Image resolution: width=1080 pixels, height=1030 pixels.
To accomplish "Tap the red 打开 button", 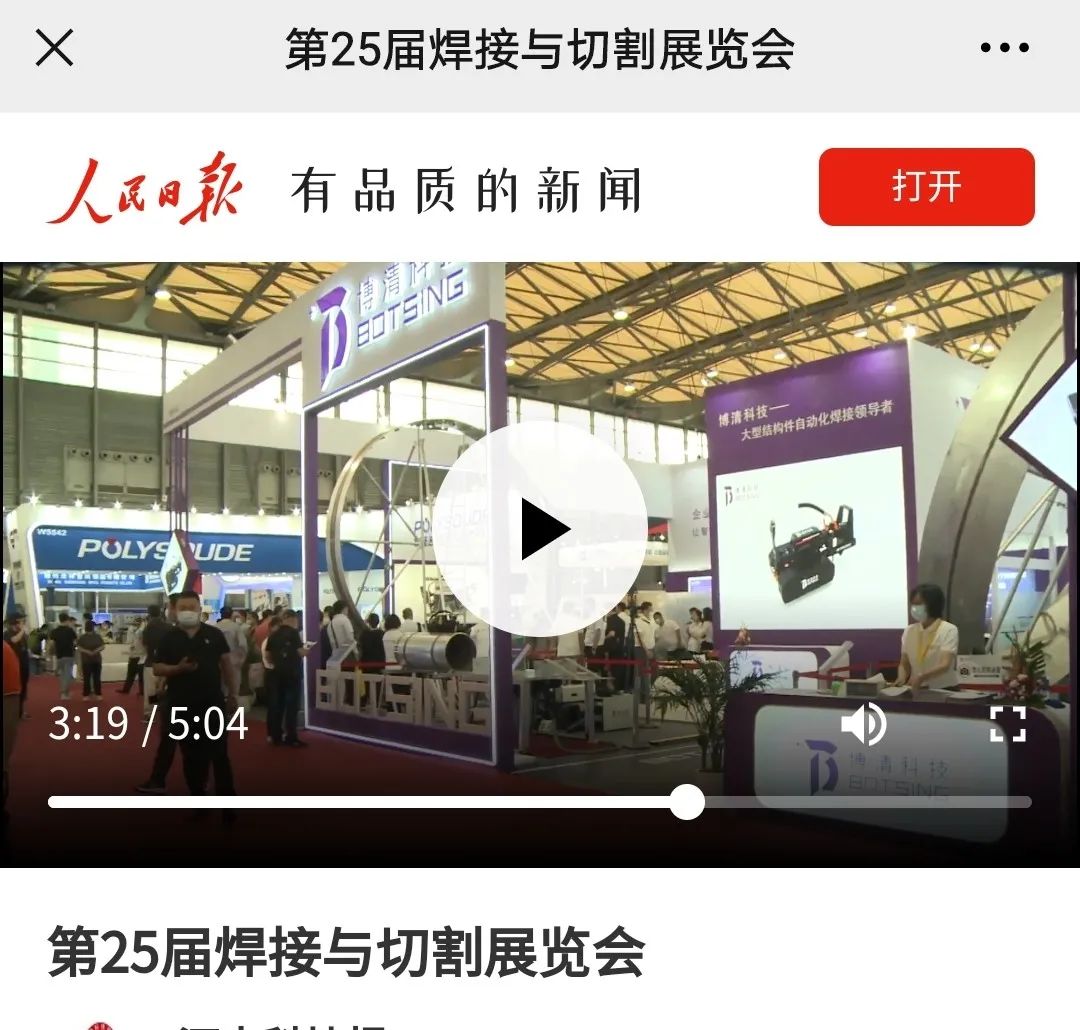I will pyautogui.click(x=926, y=187).
